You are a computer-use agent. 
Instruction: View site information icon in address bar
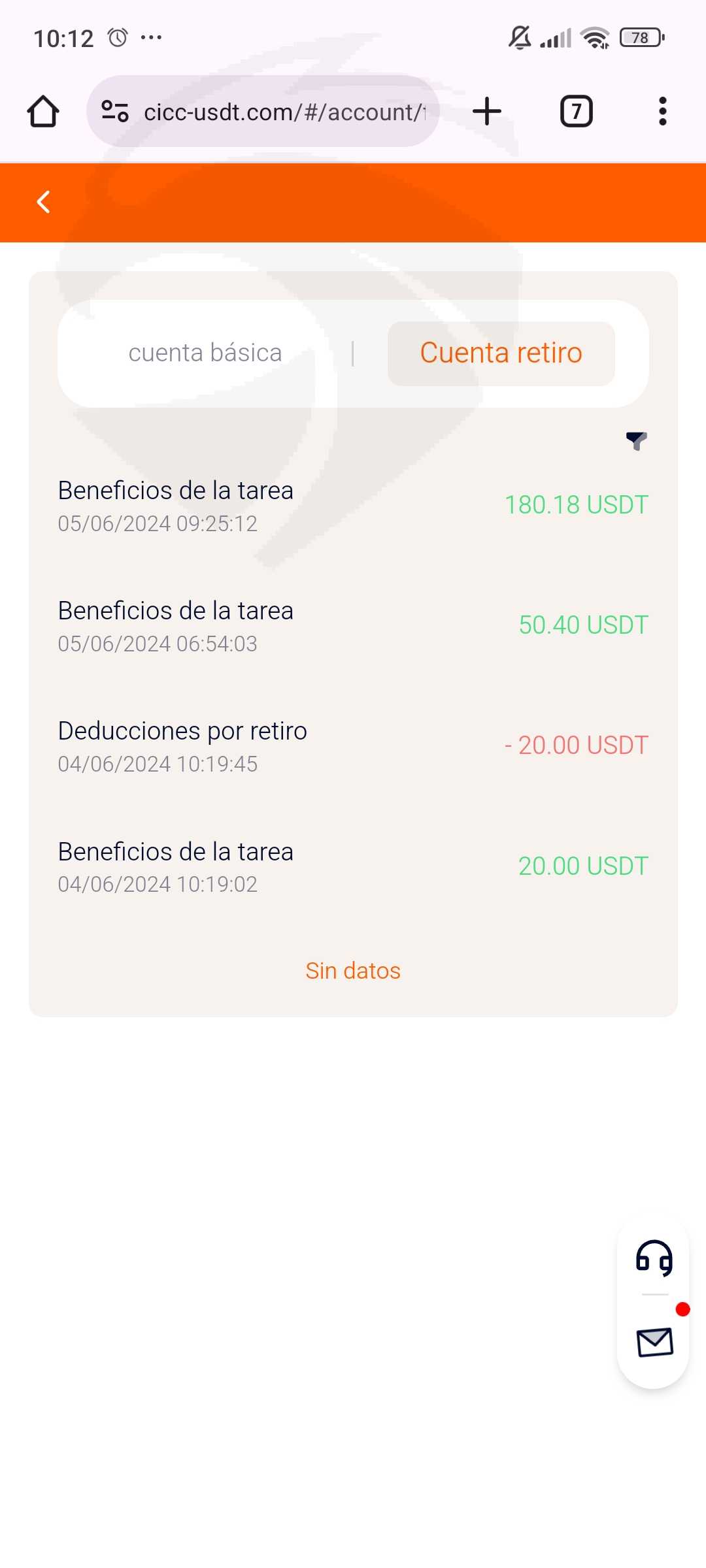114,111
